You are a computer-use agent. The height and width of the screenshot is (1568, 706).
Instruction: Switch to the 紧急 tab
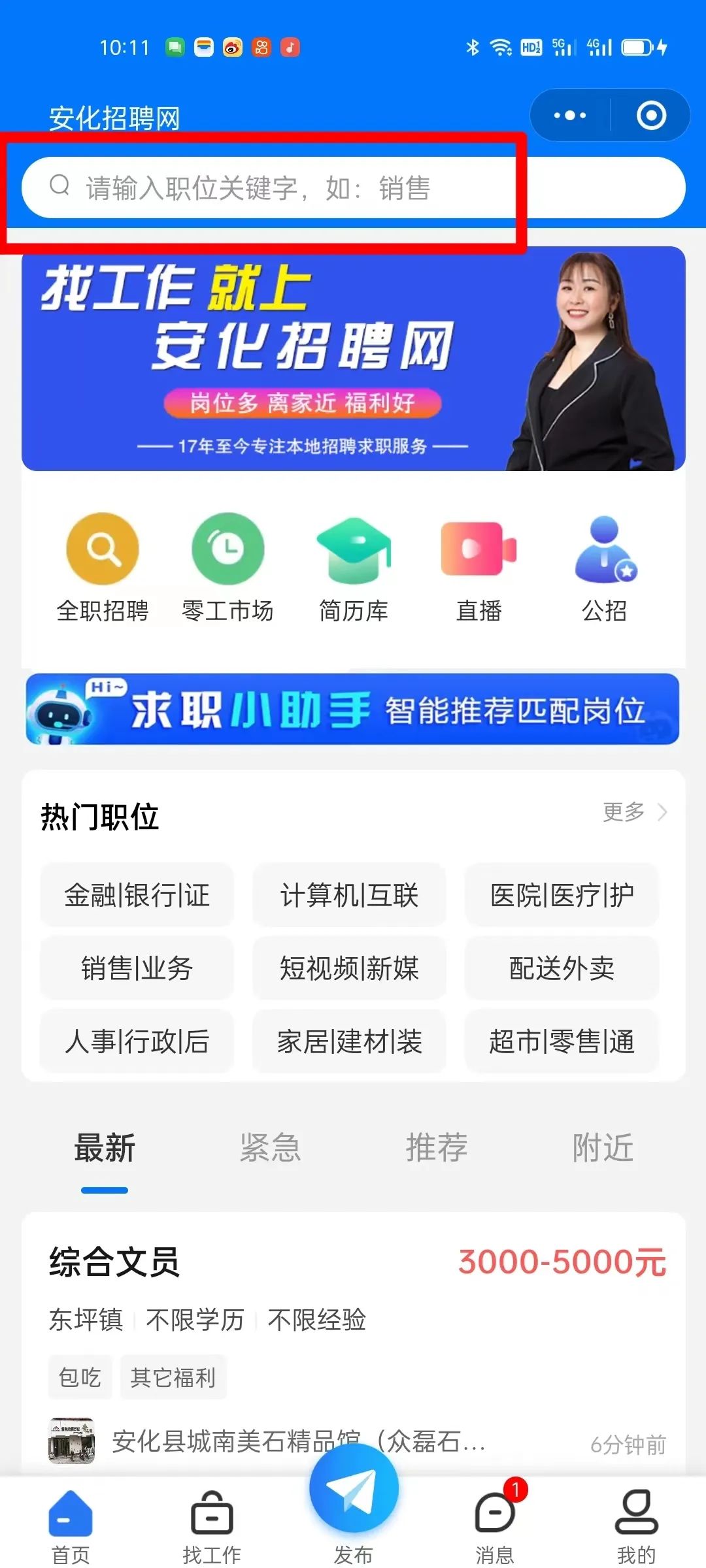pyautogui.click(x=270, y=1148)
